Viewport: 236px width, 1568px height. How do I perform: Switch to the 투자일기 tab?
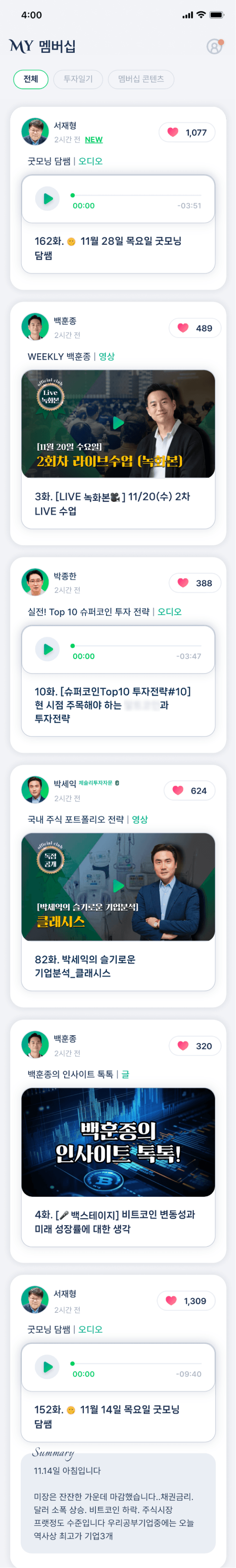click(x=78, y=79)
